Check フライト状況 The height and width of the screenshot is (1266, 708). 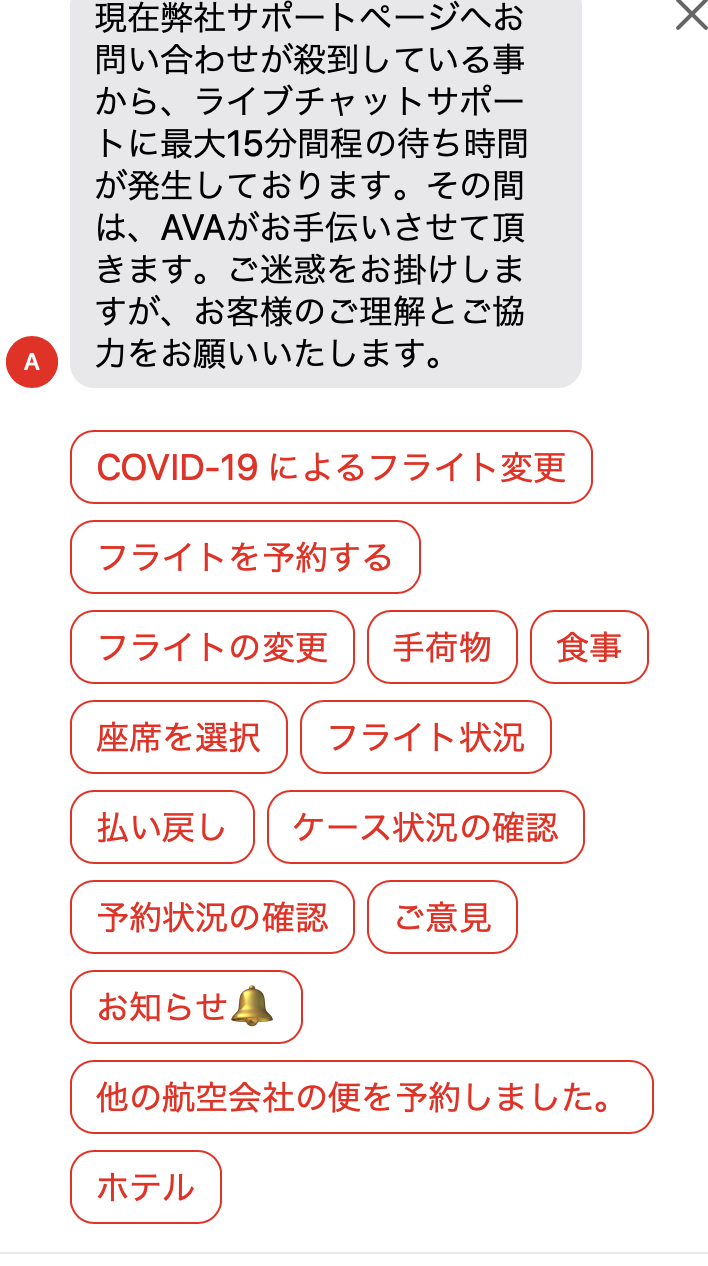(426, 737)
